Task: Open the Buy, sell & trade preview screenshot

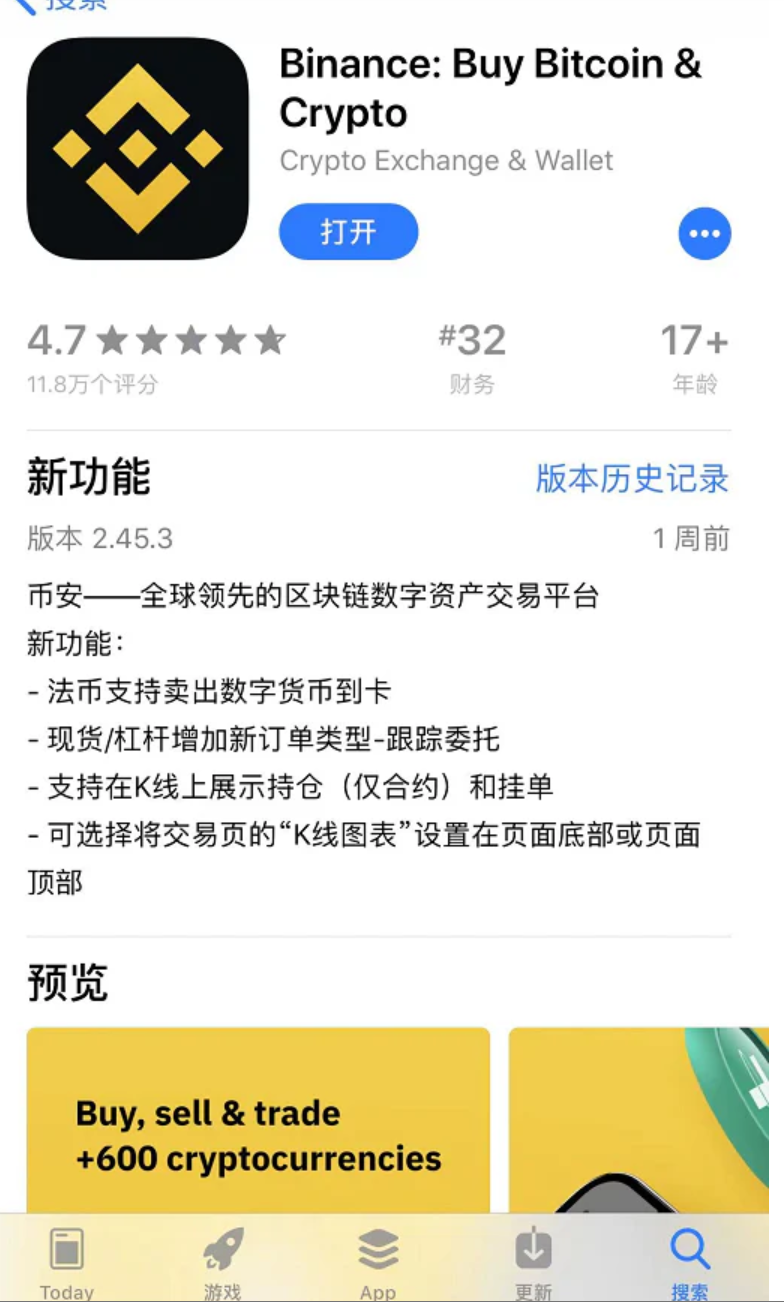Action: tap(258, 1120)
